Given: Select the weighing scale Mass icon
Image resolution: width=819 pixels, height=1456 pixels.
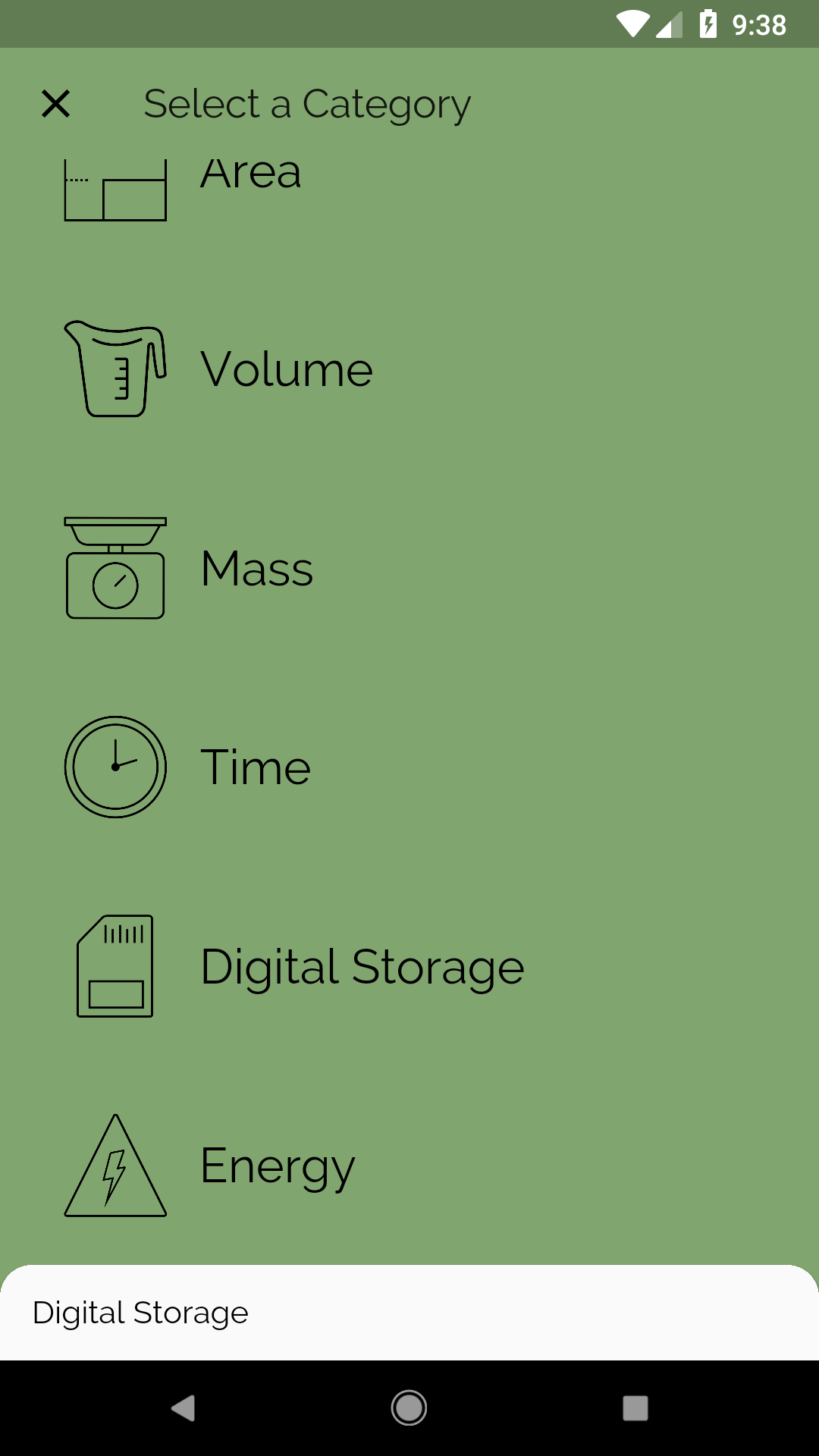Looking at the screenshot, I should (115, 567).
